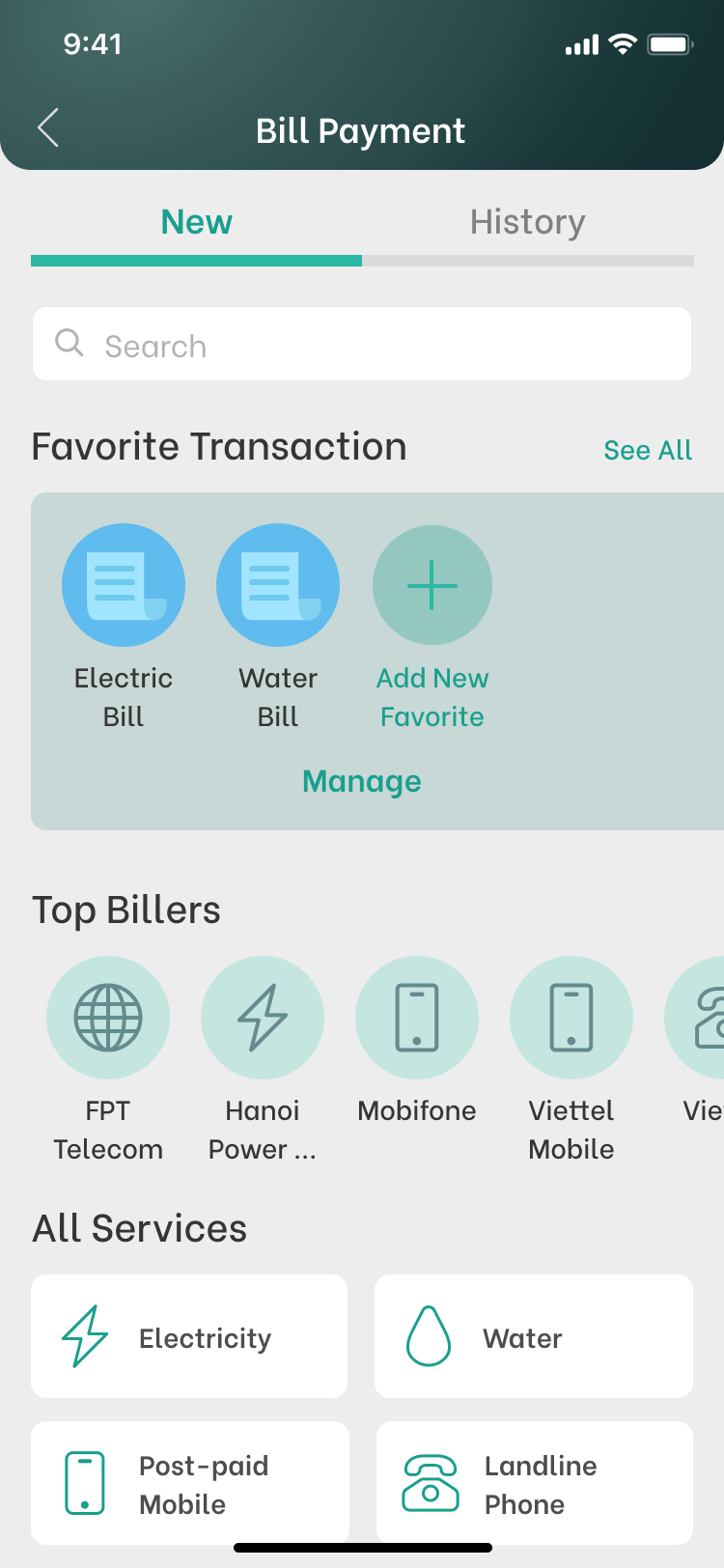724x1568 pixels.
Task: Open the Water service card
Action: (x=534, y=1337)
